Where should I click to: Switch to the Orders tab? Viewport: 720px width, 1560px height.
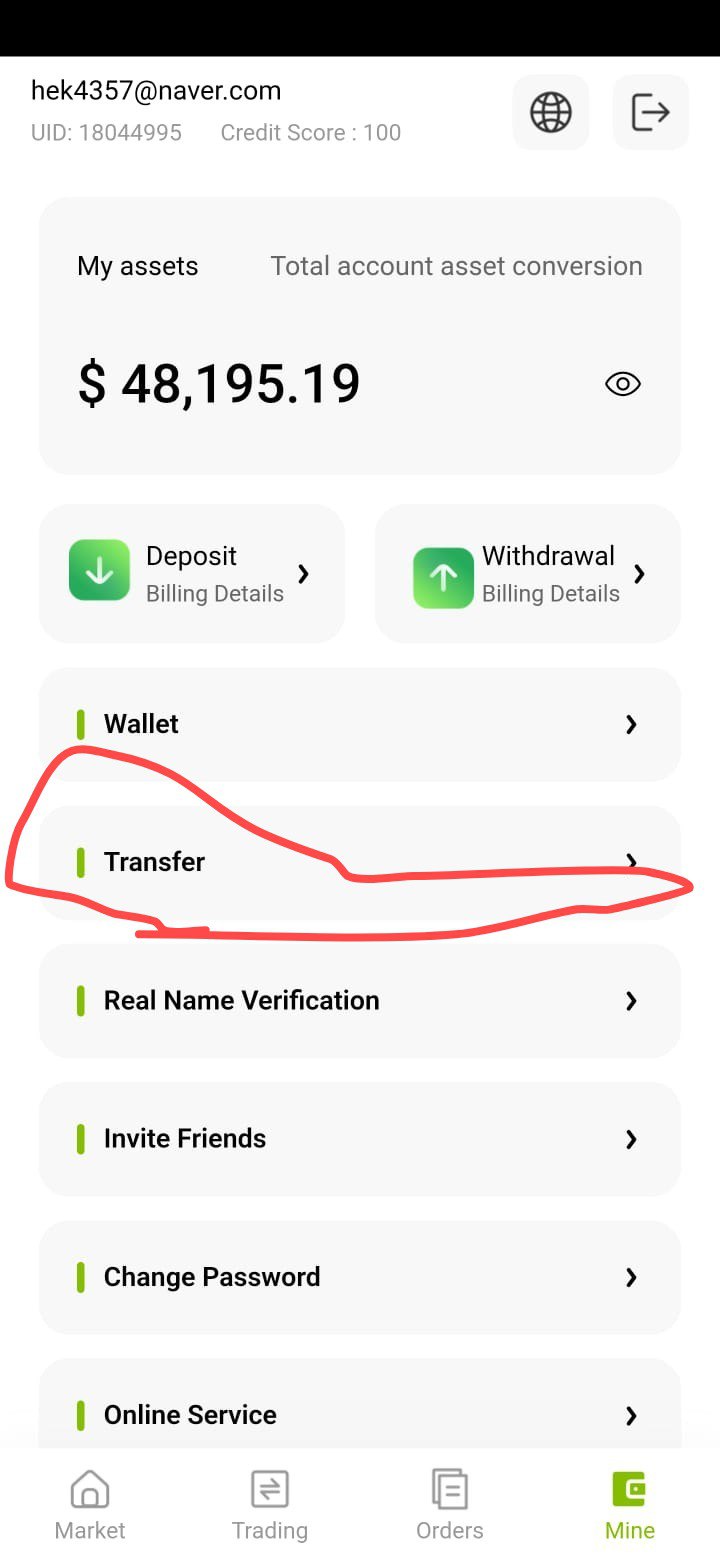(450, 1505)
